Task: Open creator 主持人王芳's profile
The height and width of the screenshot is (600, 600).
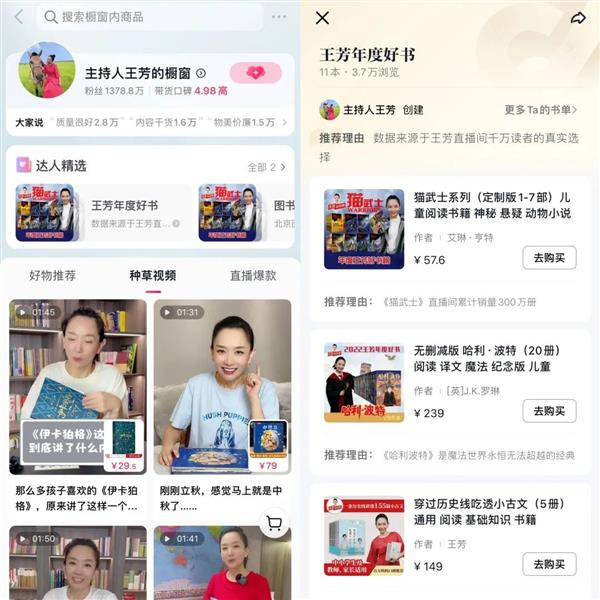Action: click(358, 110)
